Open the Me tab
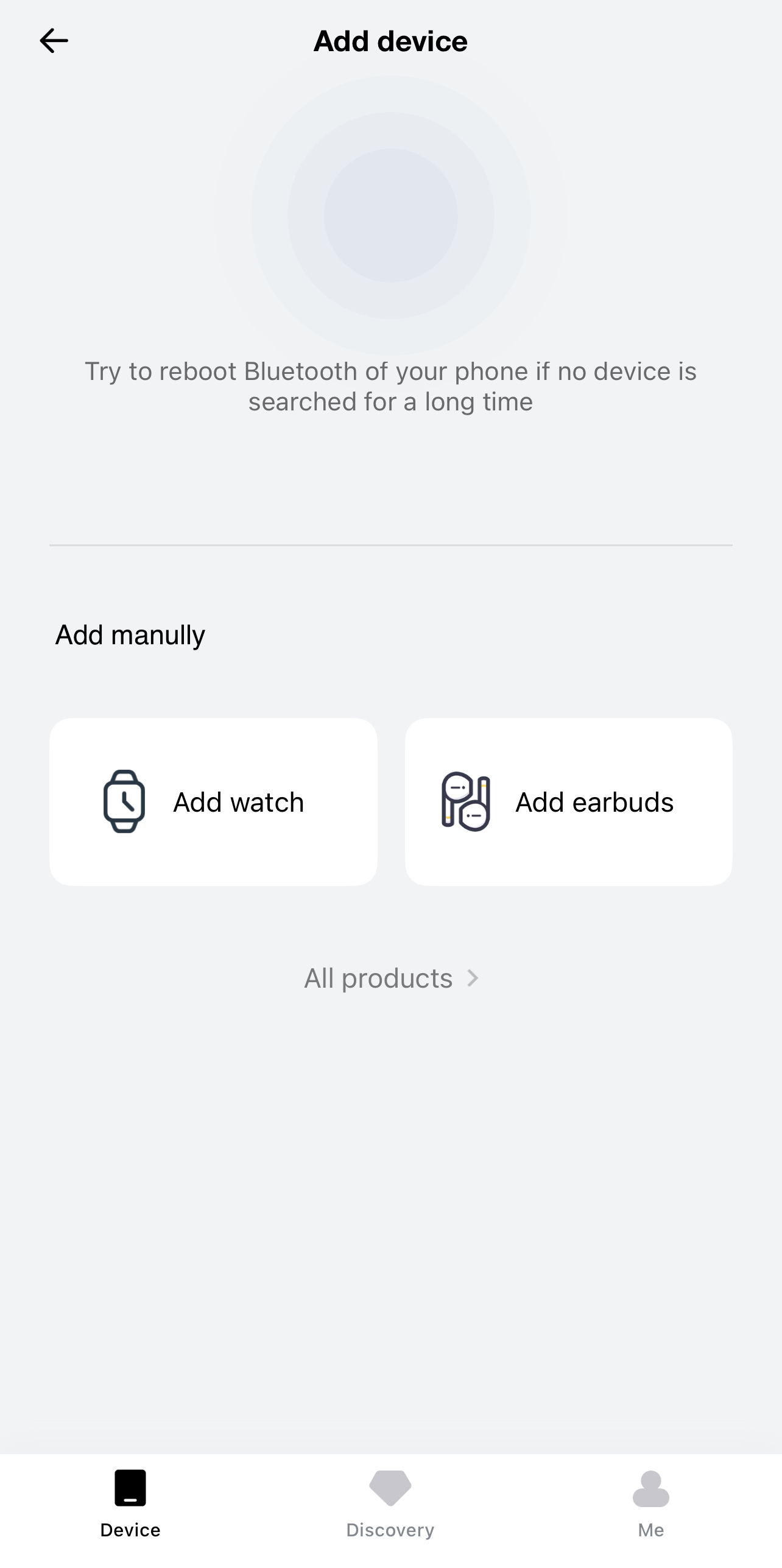Image resolution: width=782 pixels, height=1568 pixels. coord(650,1504)
